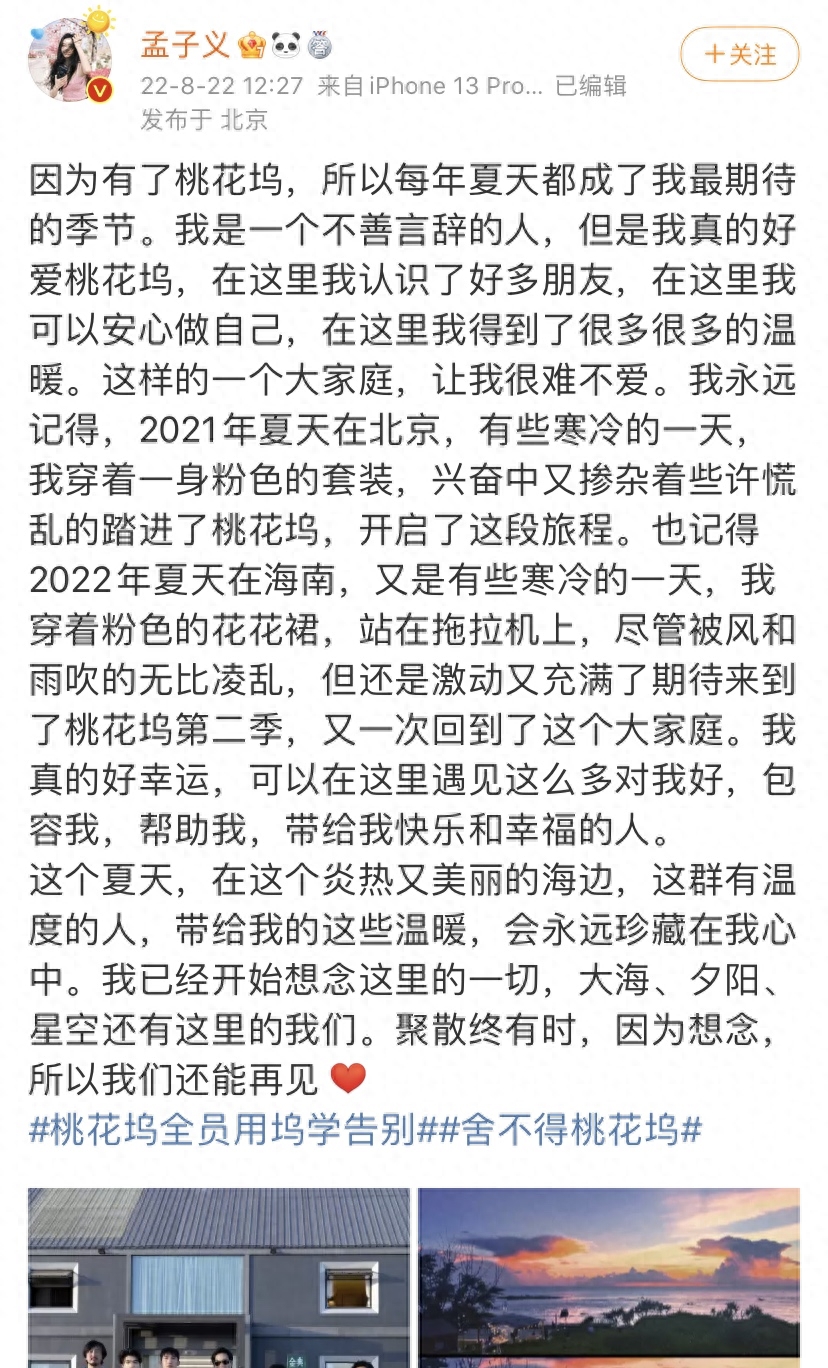Image resolution: width=828 pixels, height=1368 pixels.
Task: Open 孟子义's profile avatar
Action: (71, 58)
